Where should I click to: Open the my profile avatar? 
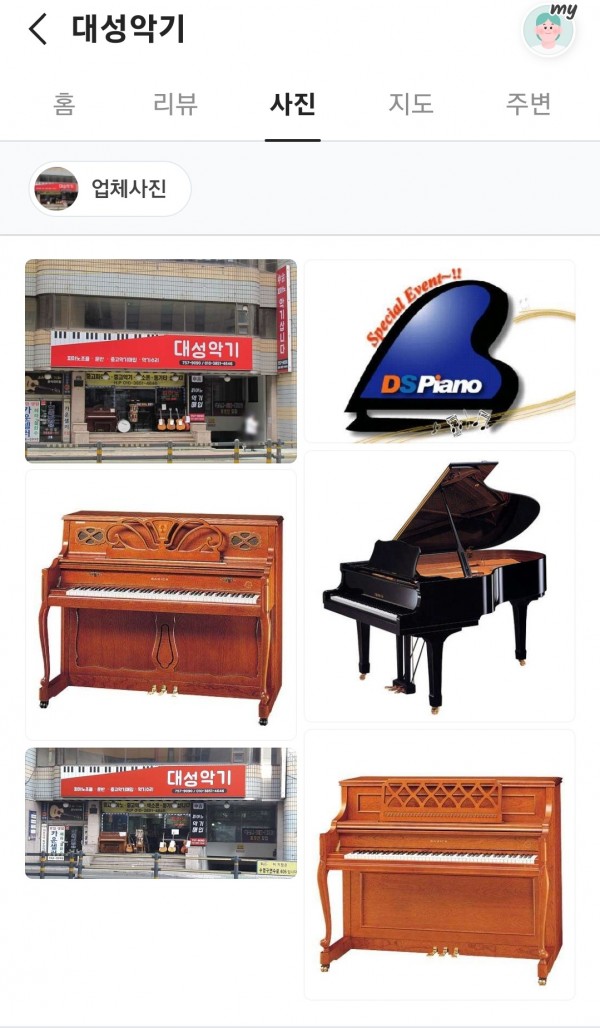pos(550,29)
